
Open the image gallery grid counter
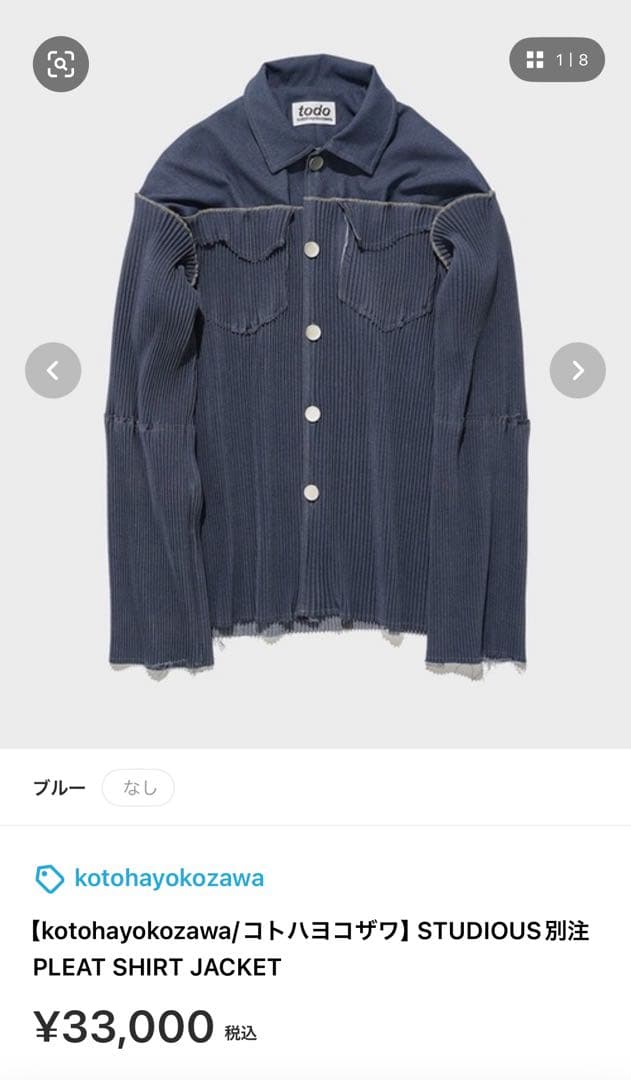pos(557,60)
